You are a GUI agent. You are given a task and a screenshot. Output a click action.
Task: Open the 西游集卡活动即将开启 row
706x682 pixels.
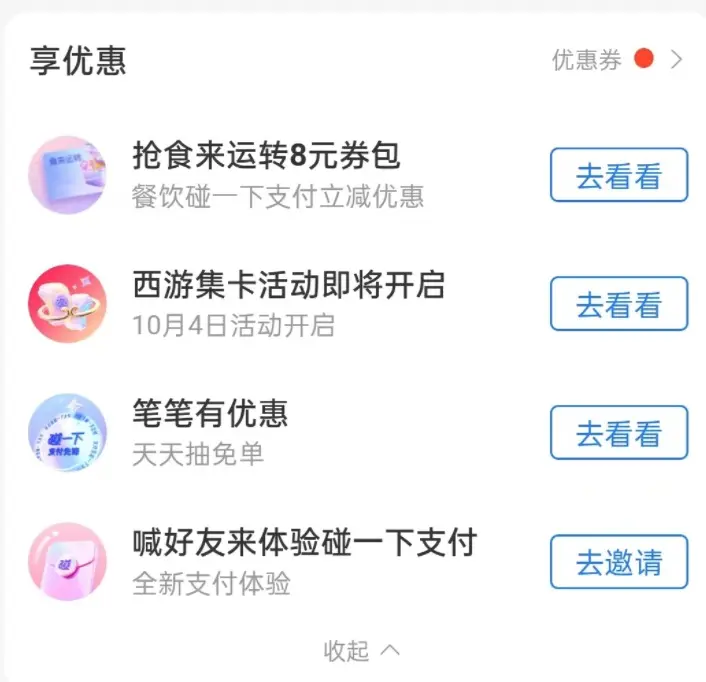(288, 303)
